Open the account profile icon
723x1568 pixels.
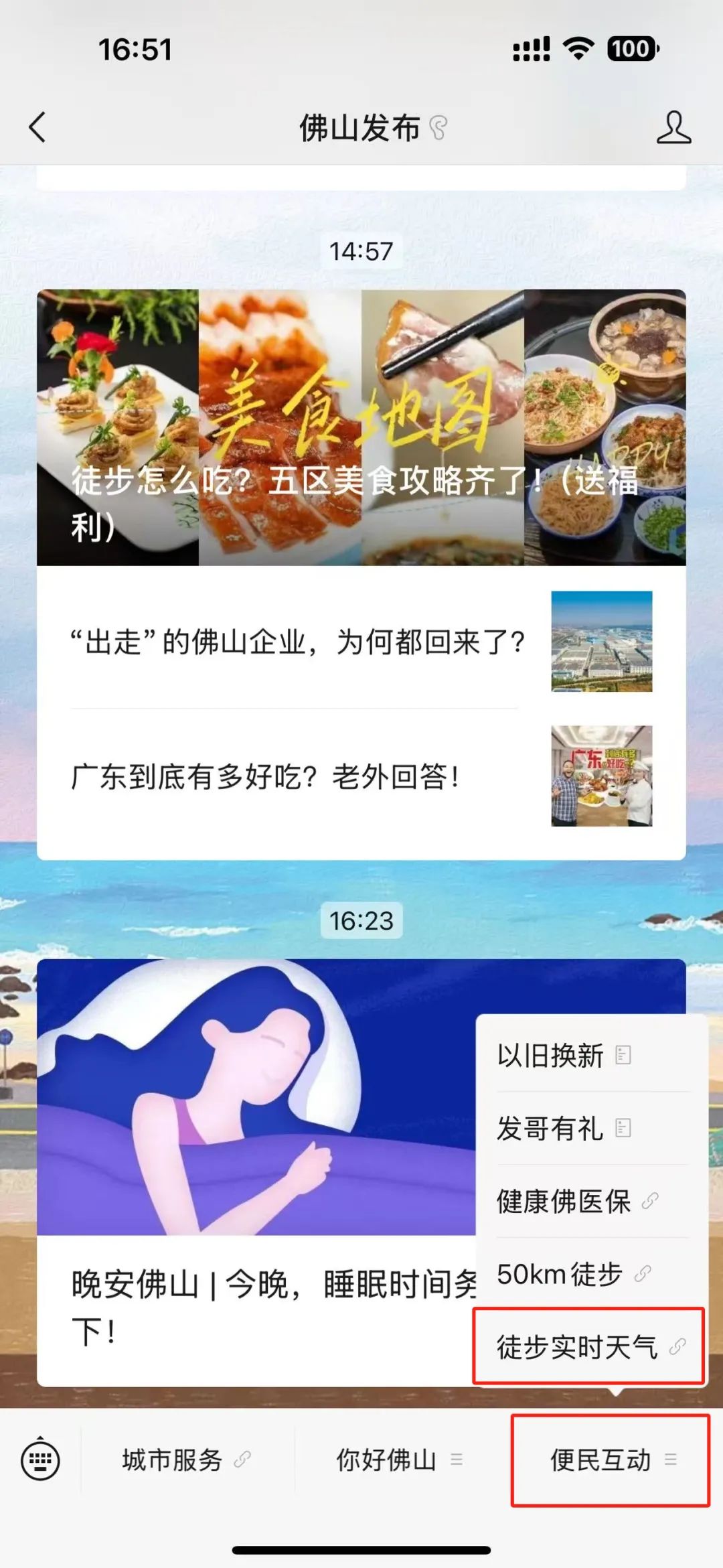(673, 127)
